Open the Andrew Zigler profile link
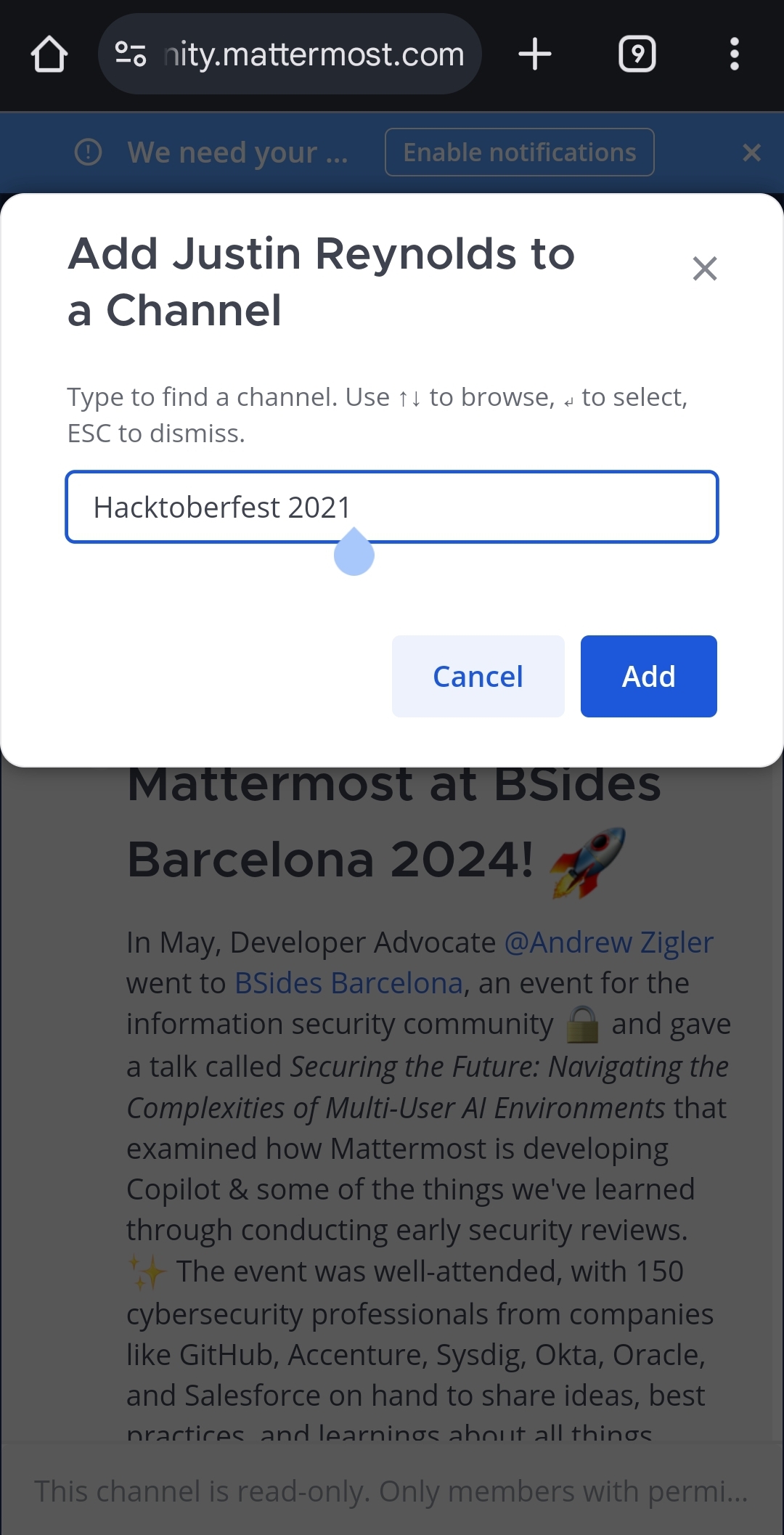 (x=608, y=942)
